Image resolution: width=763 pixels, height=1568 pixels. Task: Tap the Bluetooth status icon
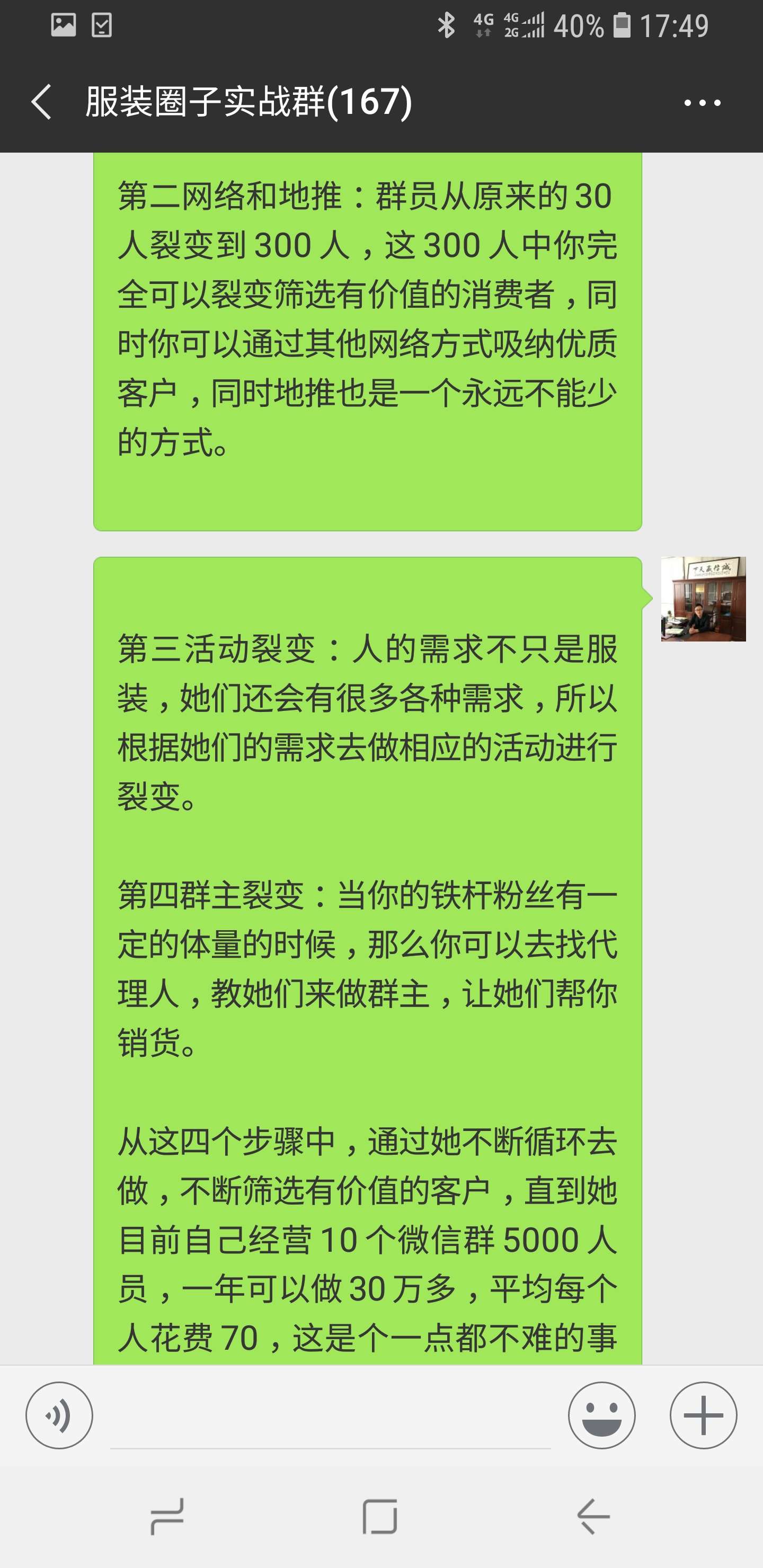[445, 24]
